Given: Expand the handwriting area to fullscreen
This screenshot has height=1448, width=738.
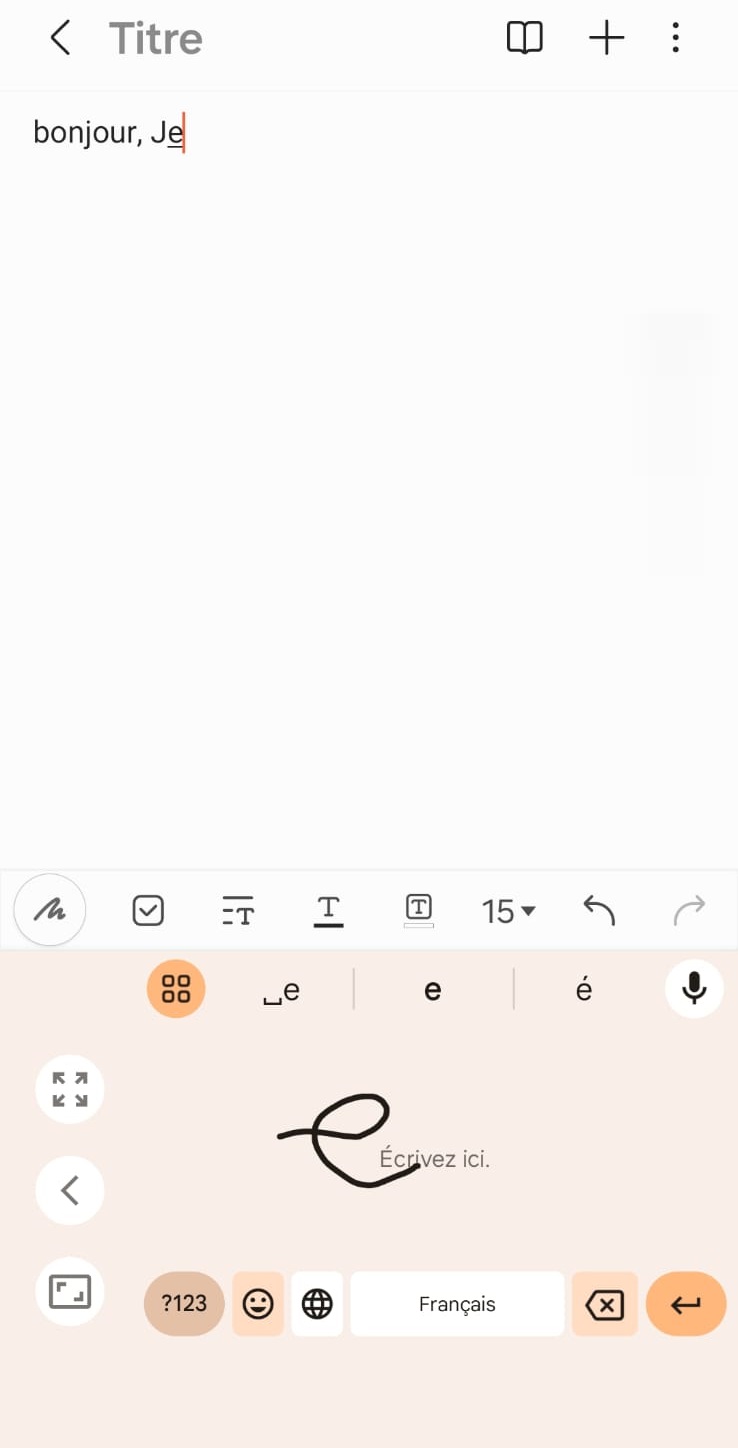Looking at the screenshot, I should point(70,1089).
